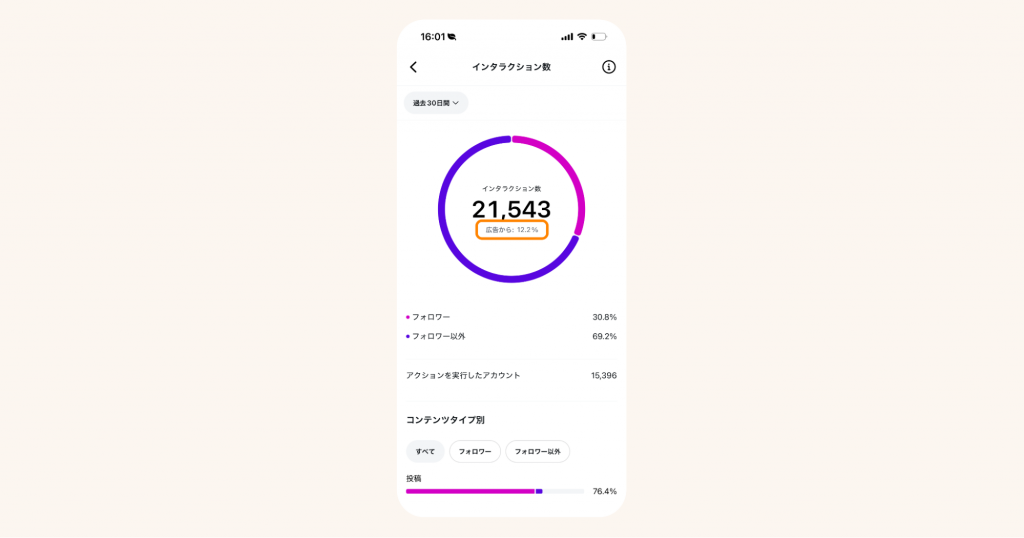Filter content type by フォロワー chip
The image size is (1024, 538).
475,452
